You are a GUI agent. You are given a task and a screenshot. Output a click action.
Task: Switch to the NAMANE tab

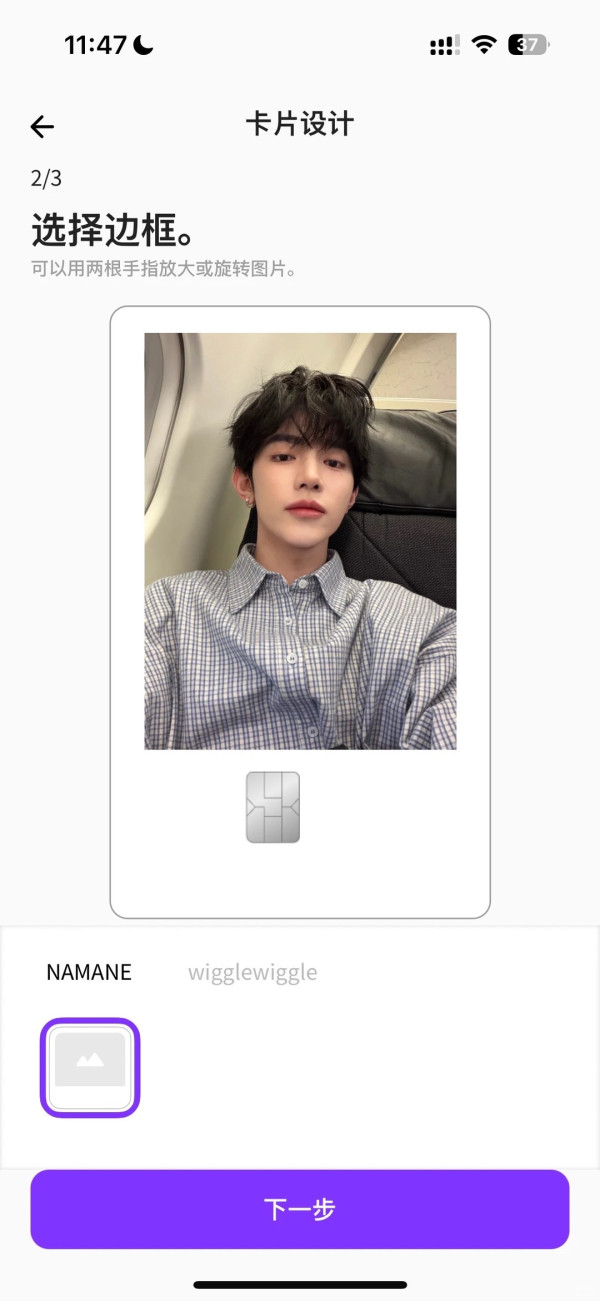tap(89, 972)
